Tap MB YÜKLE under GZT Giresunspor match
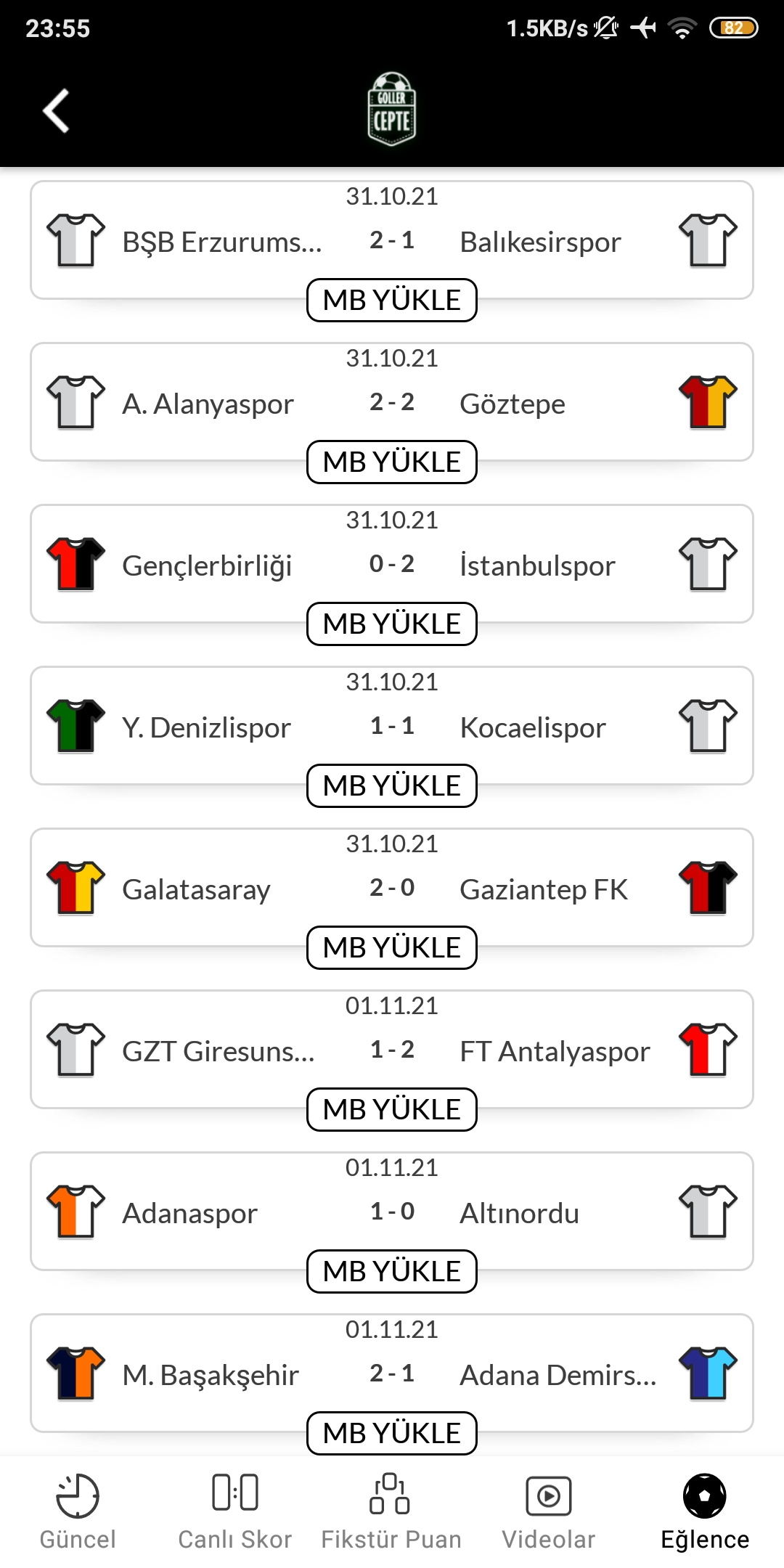Screen dimensions: 784x1568 pyautogui.click(x=392, y=1109)
